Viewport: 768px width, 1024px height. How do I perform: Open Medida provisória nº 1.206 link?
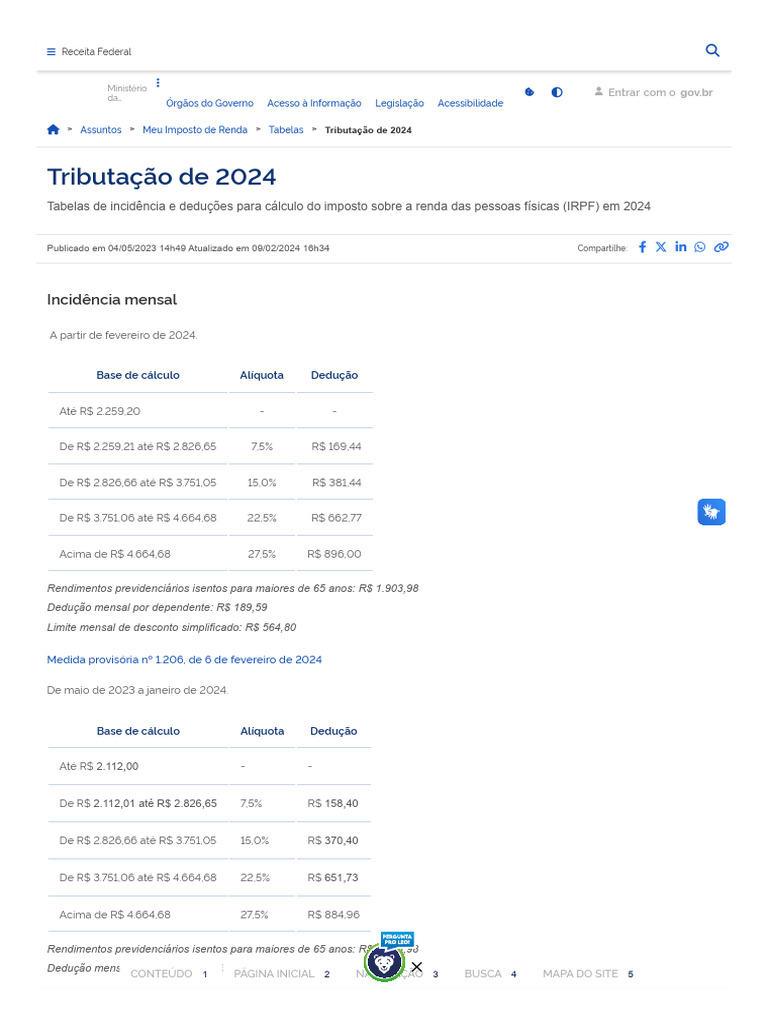[x=184, y=660]
